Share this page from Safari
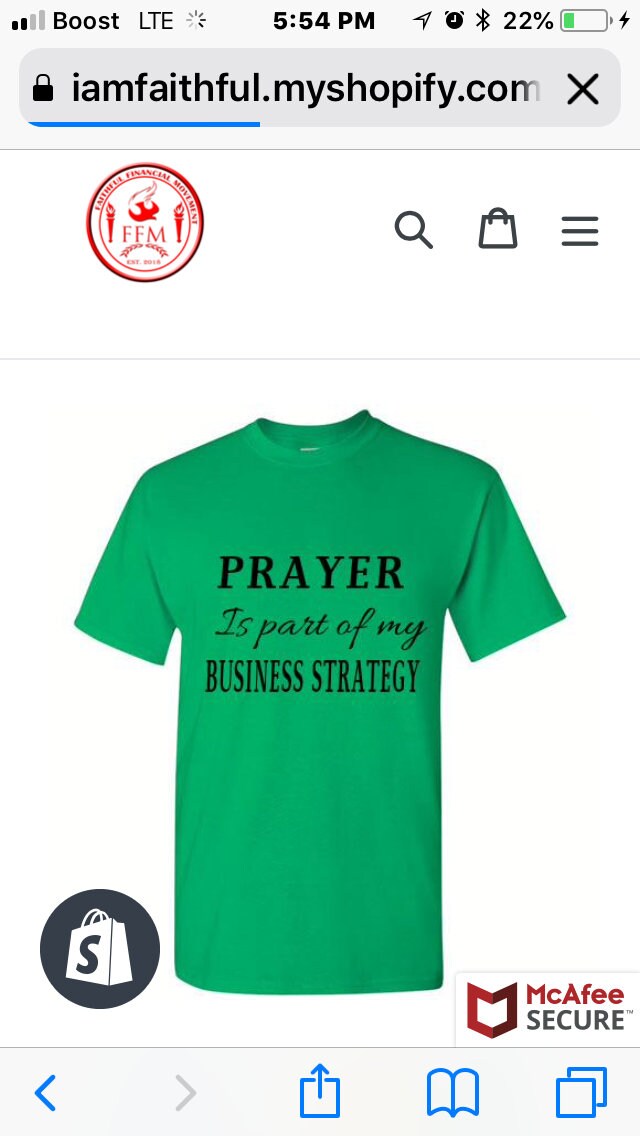Image resolution: width=640 pixels, height=1136 pixels. click(x=320, y=1091)
